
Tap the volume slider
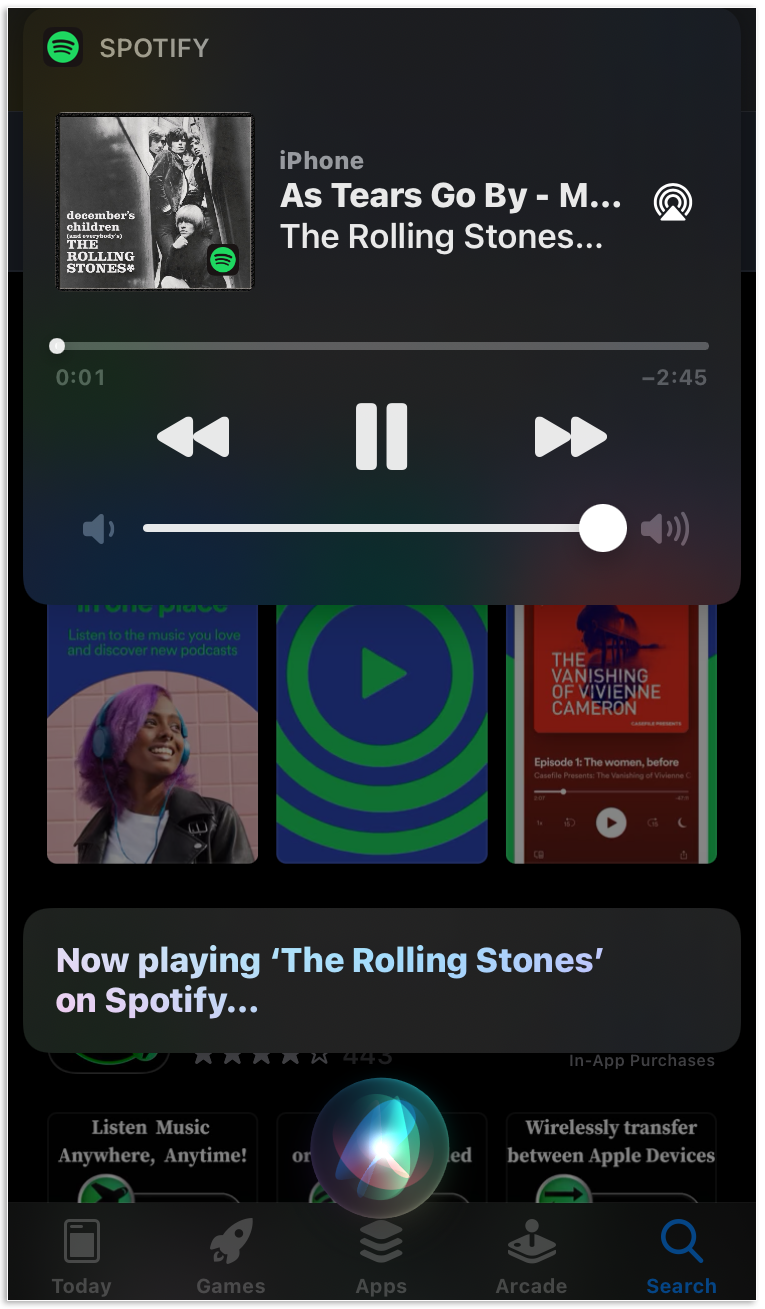(380, 528)
